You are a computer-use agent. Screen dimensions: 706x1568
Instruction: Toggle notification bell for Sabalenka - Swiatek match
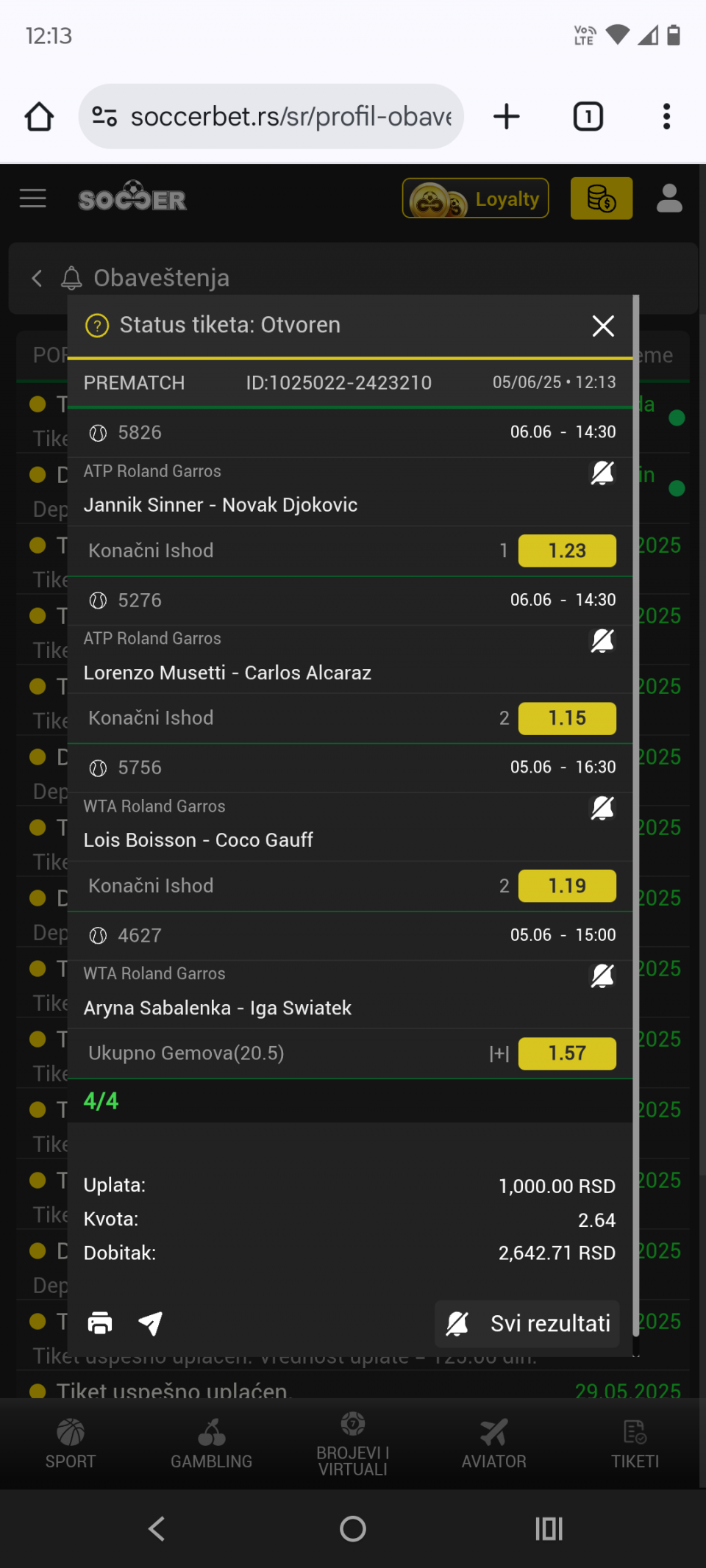coord(602,975)
